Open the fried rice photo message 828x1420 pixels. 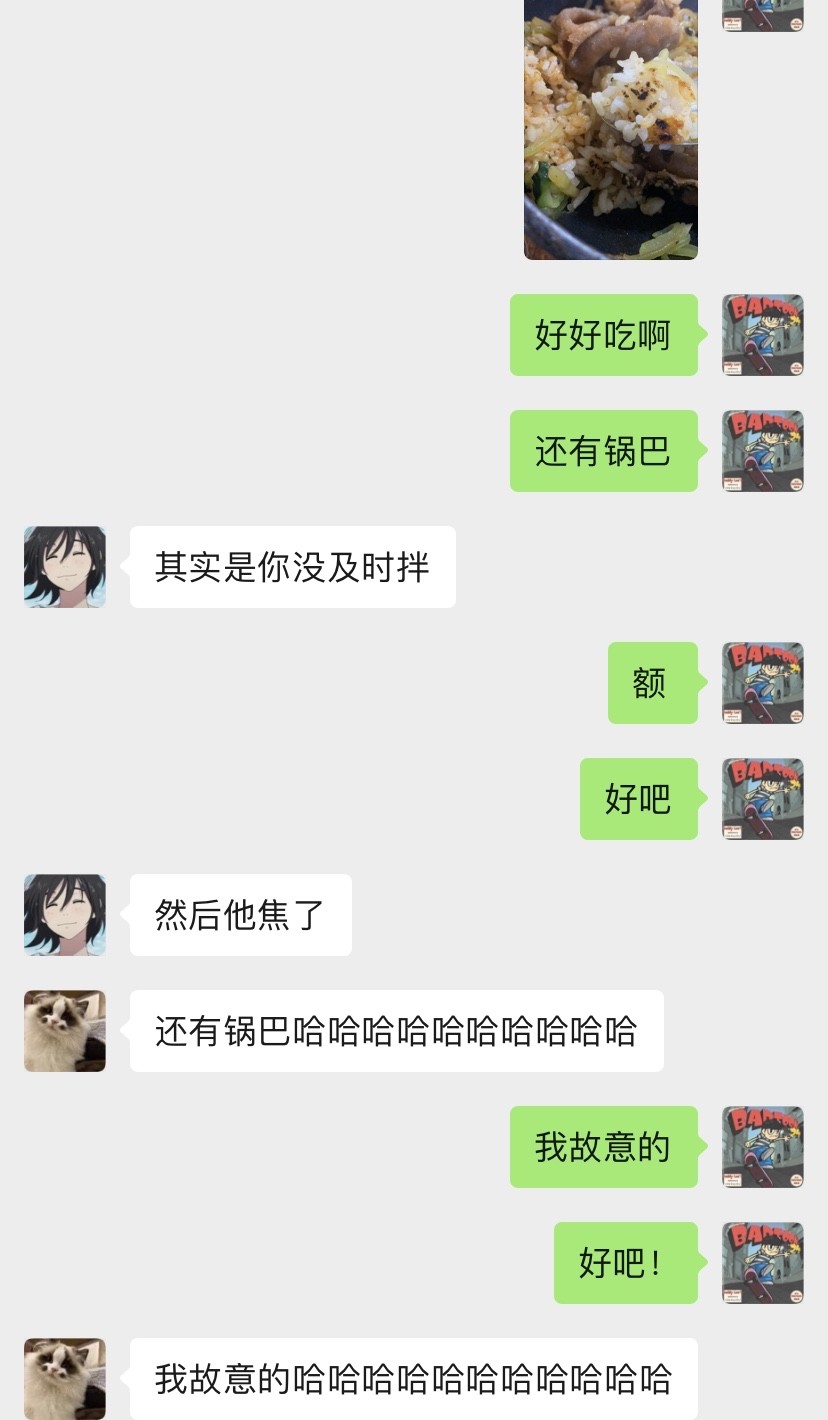[x=610, y=130]
